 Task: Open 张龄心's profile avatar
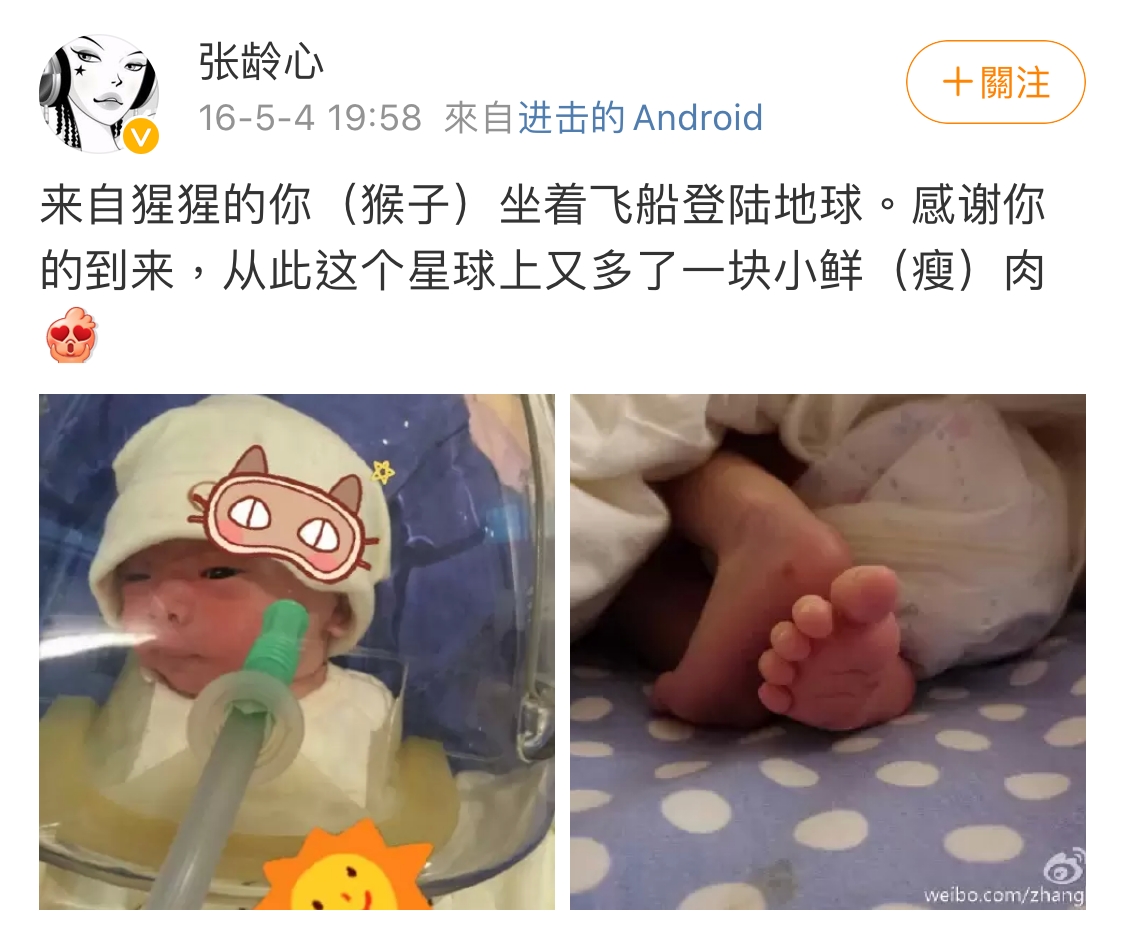click(x=99, y=93)
